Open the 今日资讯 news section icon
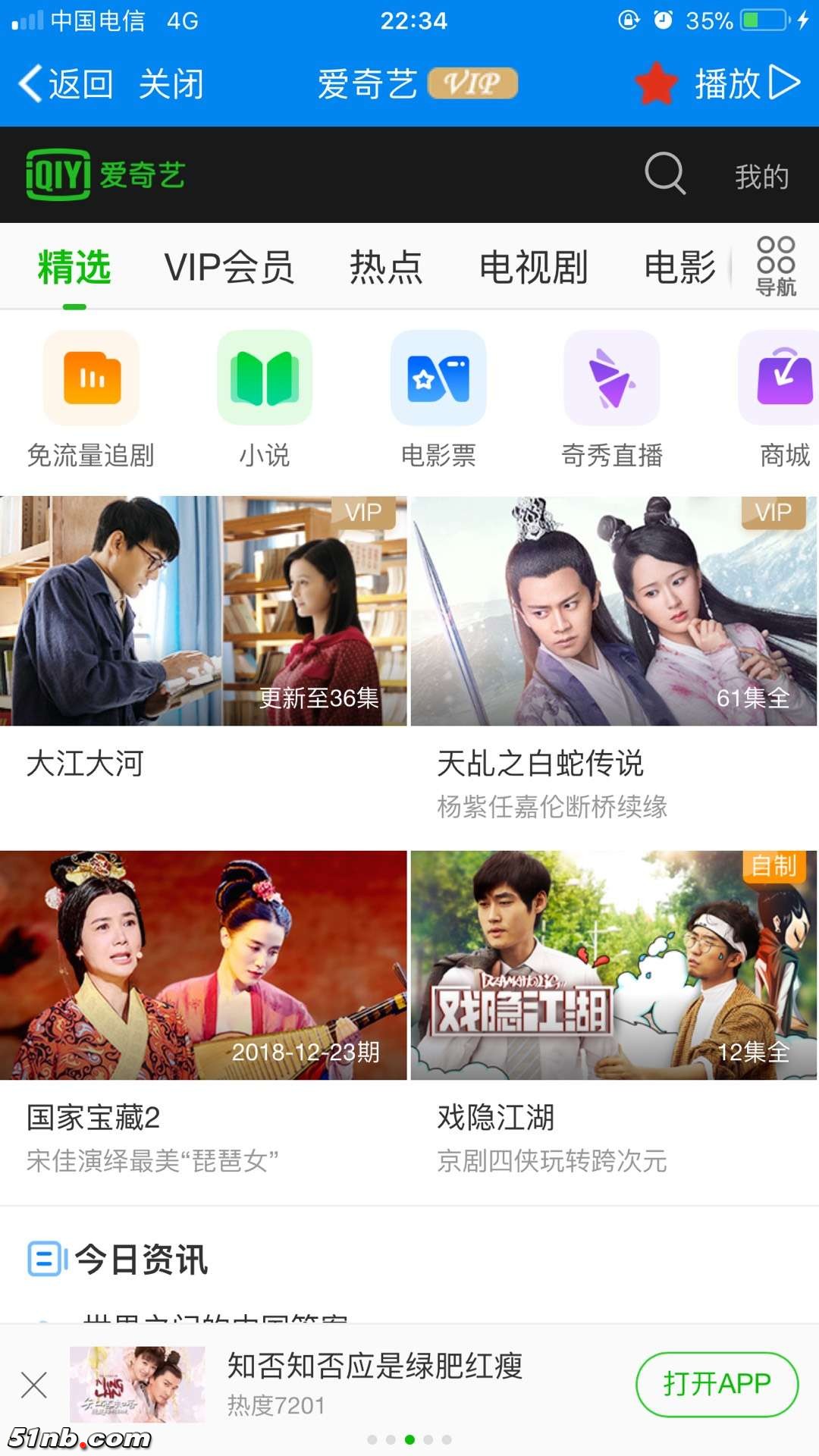 (x=47, y=1256)
